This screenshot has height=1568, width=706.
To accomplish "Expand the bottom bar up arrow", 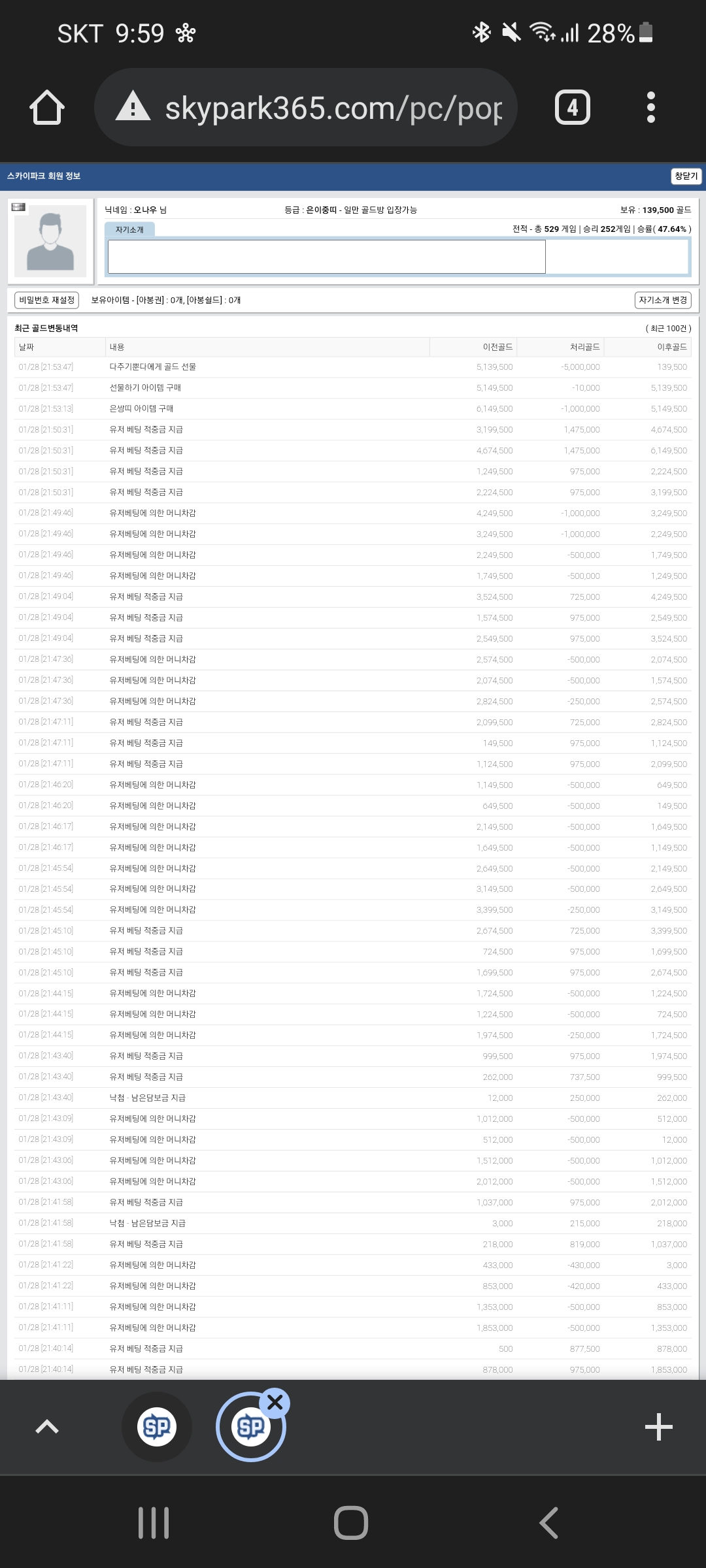I will 47,1427.
